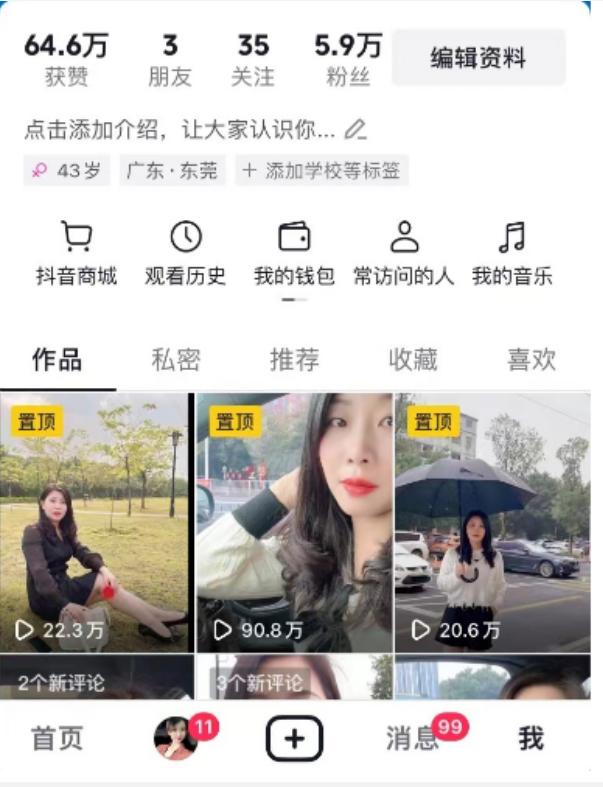Open the avatar tab with 11 badge
This screenshot has height=787, width=603.
176,739
